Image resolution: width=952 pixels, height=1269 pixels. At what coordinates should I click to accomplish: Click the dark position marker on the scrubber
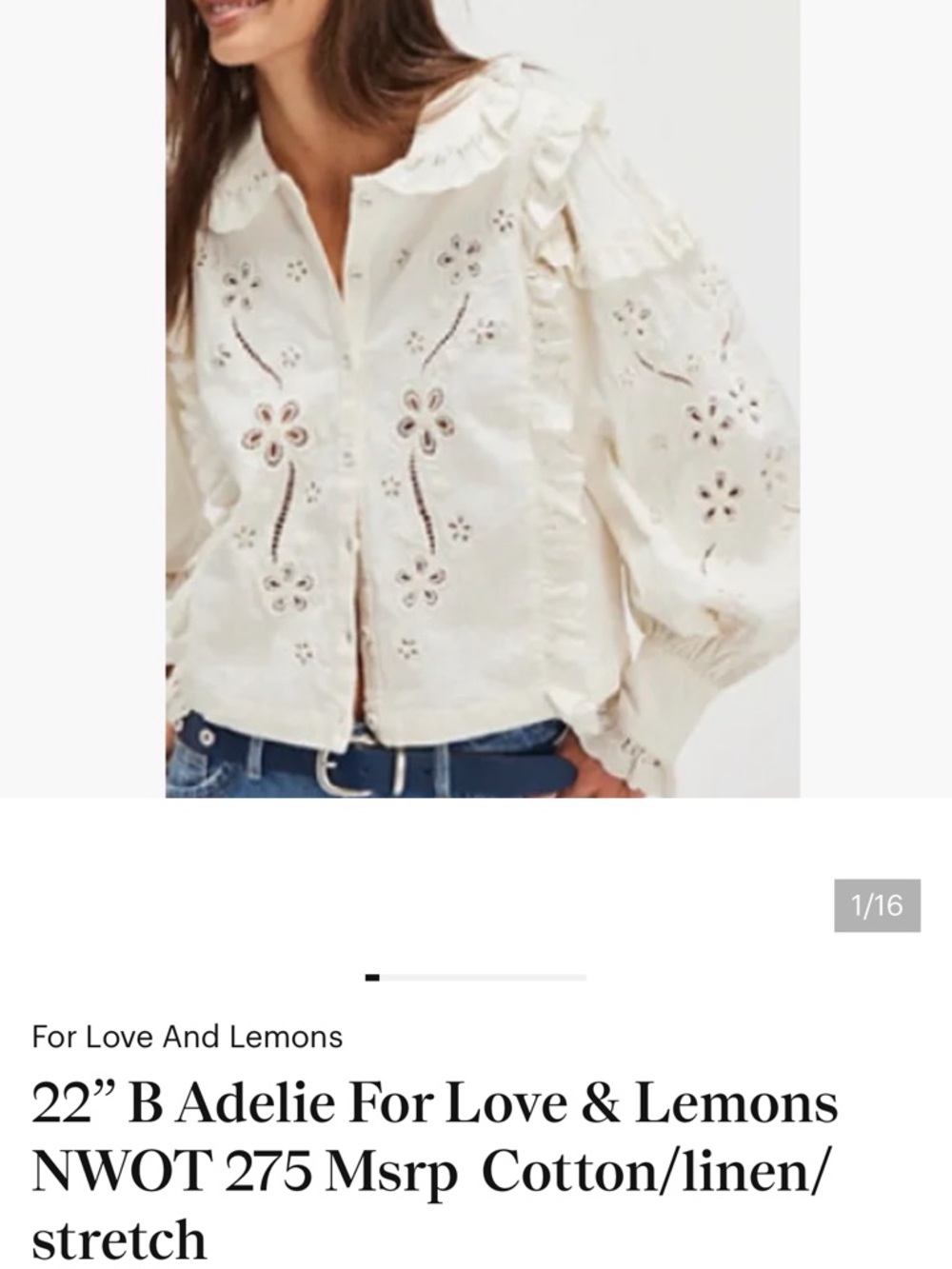click(371, 977)
